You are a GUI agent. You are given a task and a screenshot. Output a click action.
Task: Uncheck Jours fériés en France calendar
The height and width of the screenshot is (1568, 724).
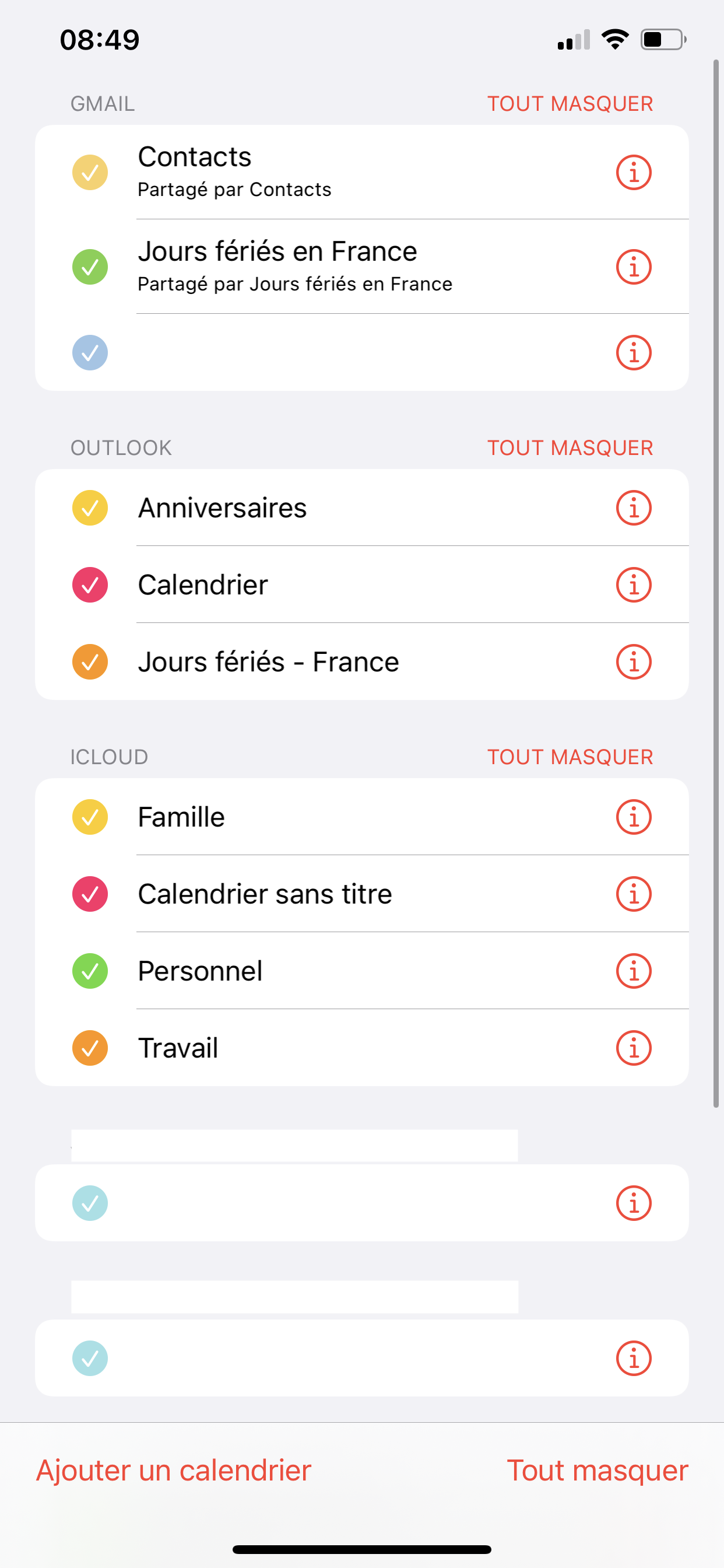[90, 267]
